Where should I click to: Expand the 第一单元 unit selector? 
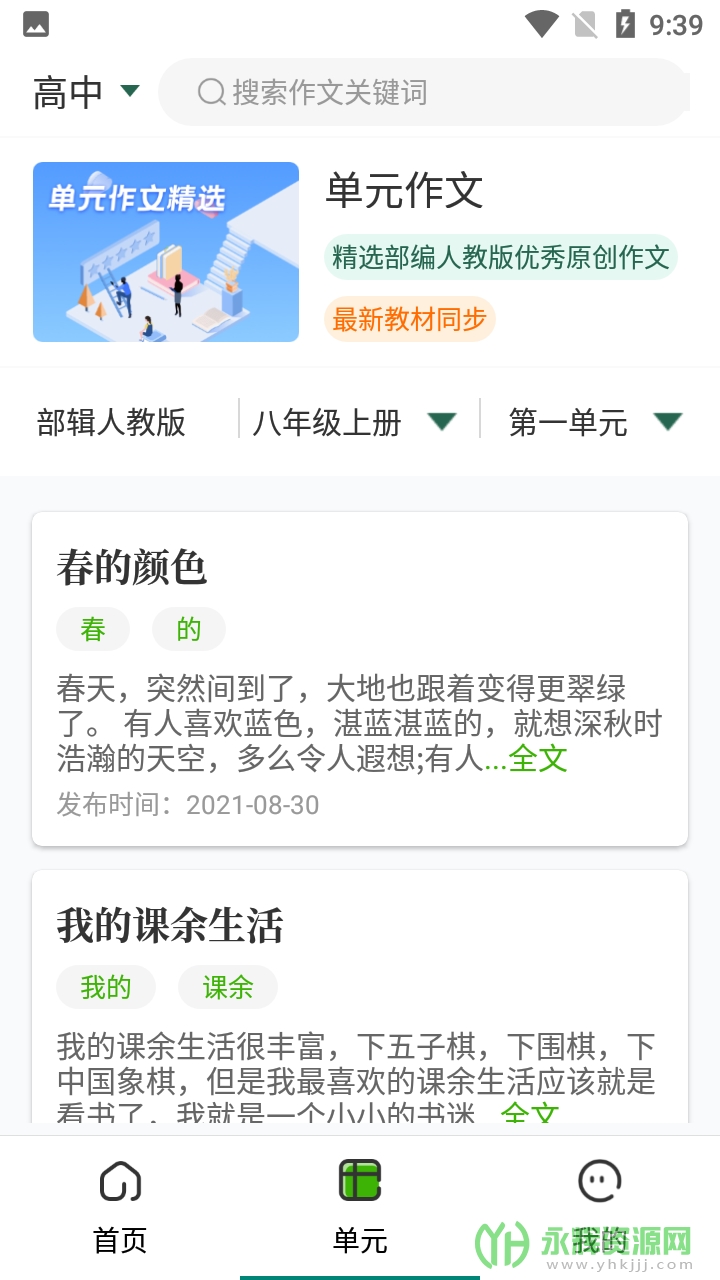pyautogui.click(x=596, y=422)
